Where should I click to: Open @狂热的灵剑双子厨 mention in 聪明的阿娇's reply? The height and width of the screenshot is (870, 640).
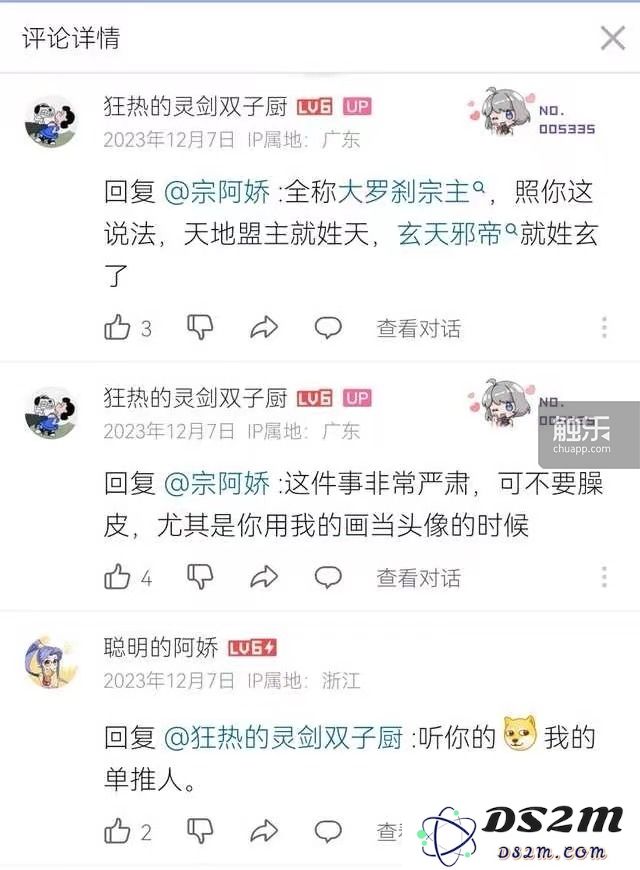click(x=283, y=738)
